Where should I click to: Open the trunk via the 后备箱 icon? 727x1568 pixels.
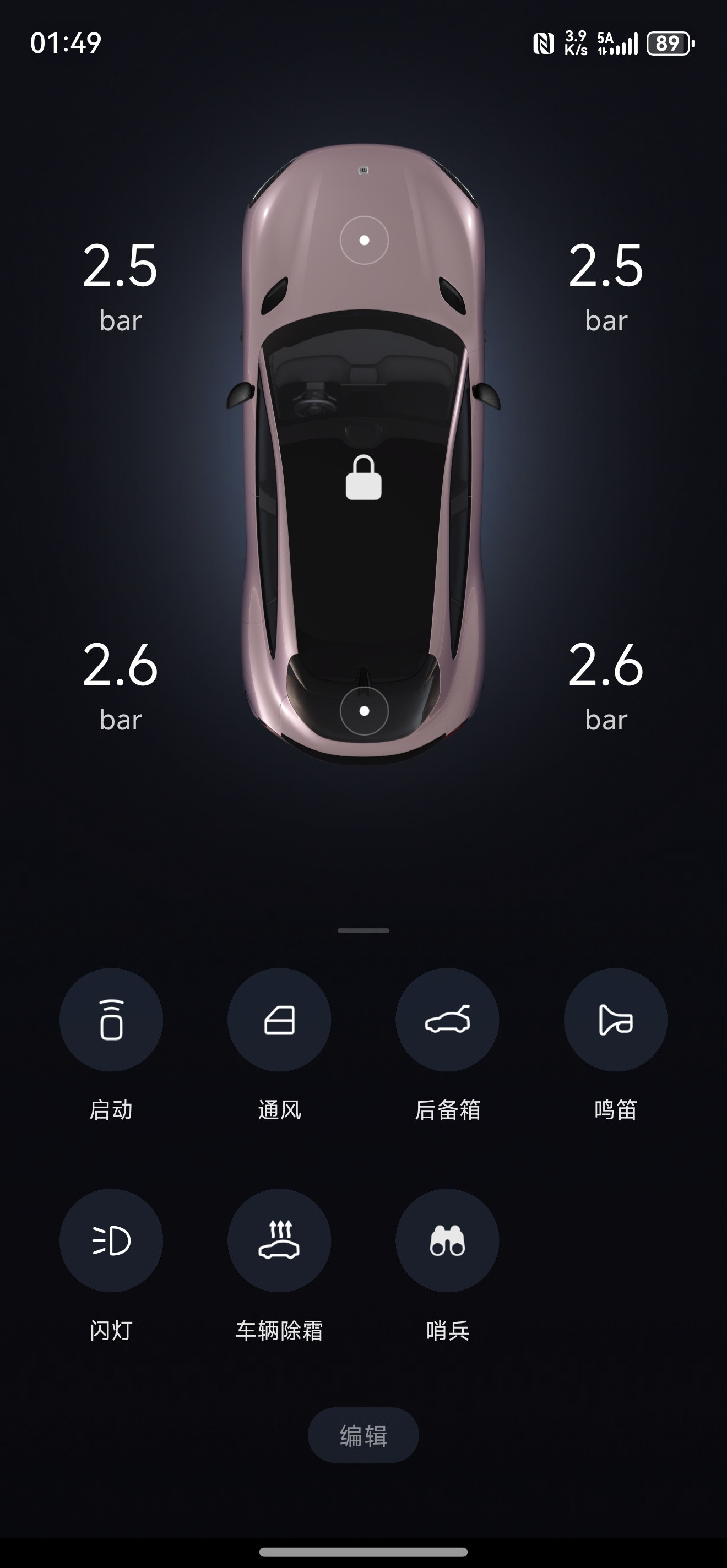tap(447, 1021)
